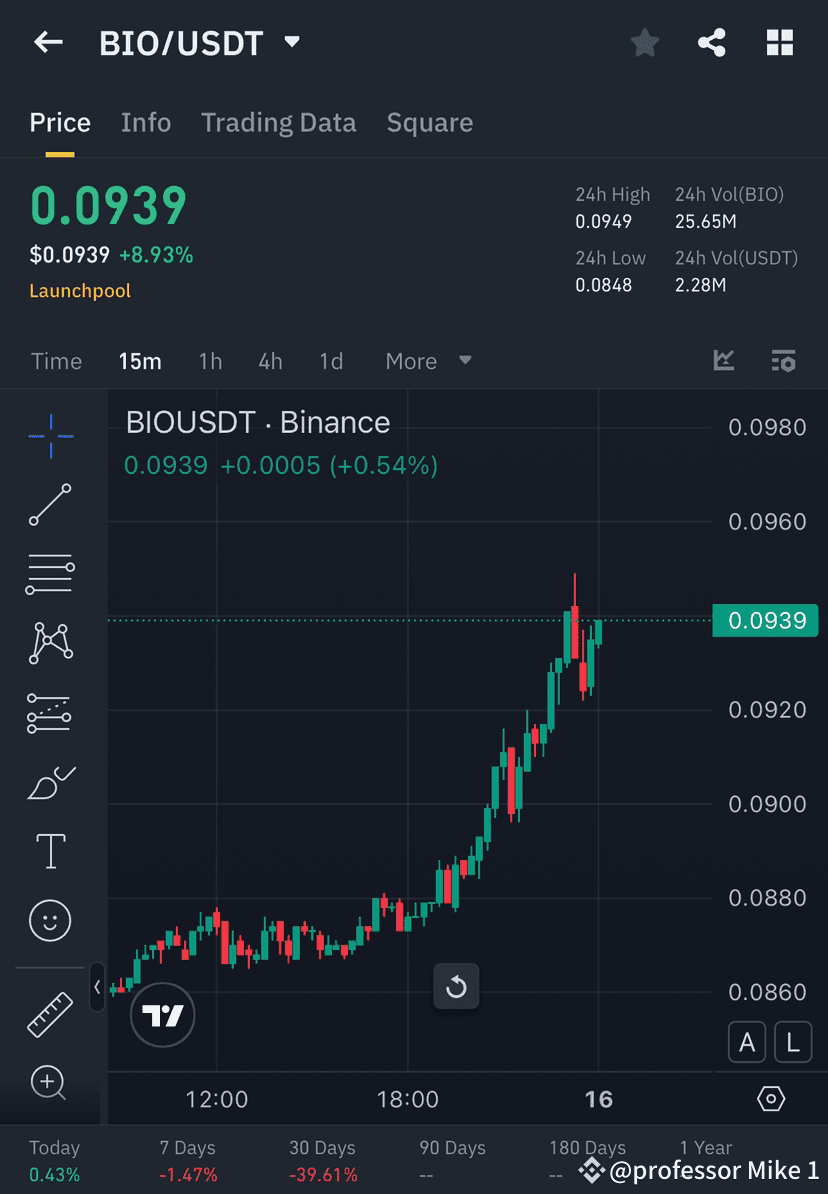Toggle auto scale with the A button
This screenshot has height=1194, width=828.
click(x=747, y=1042)
